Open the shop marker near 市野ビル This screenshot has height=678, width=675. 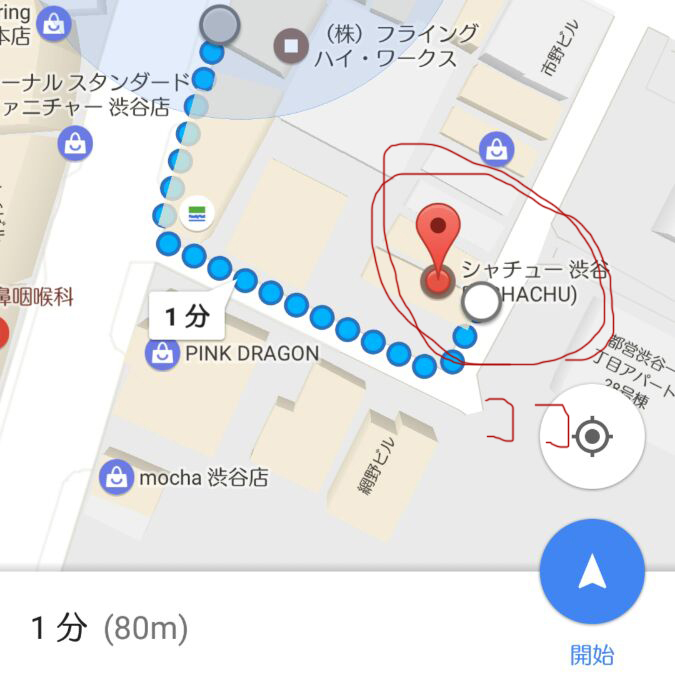[x=496, y=149]
